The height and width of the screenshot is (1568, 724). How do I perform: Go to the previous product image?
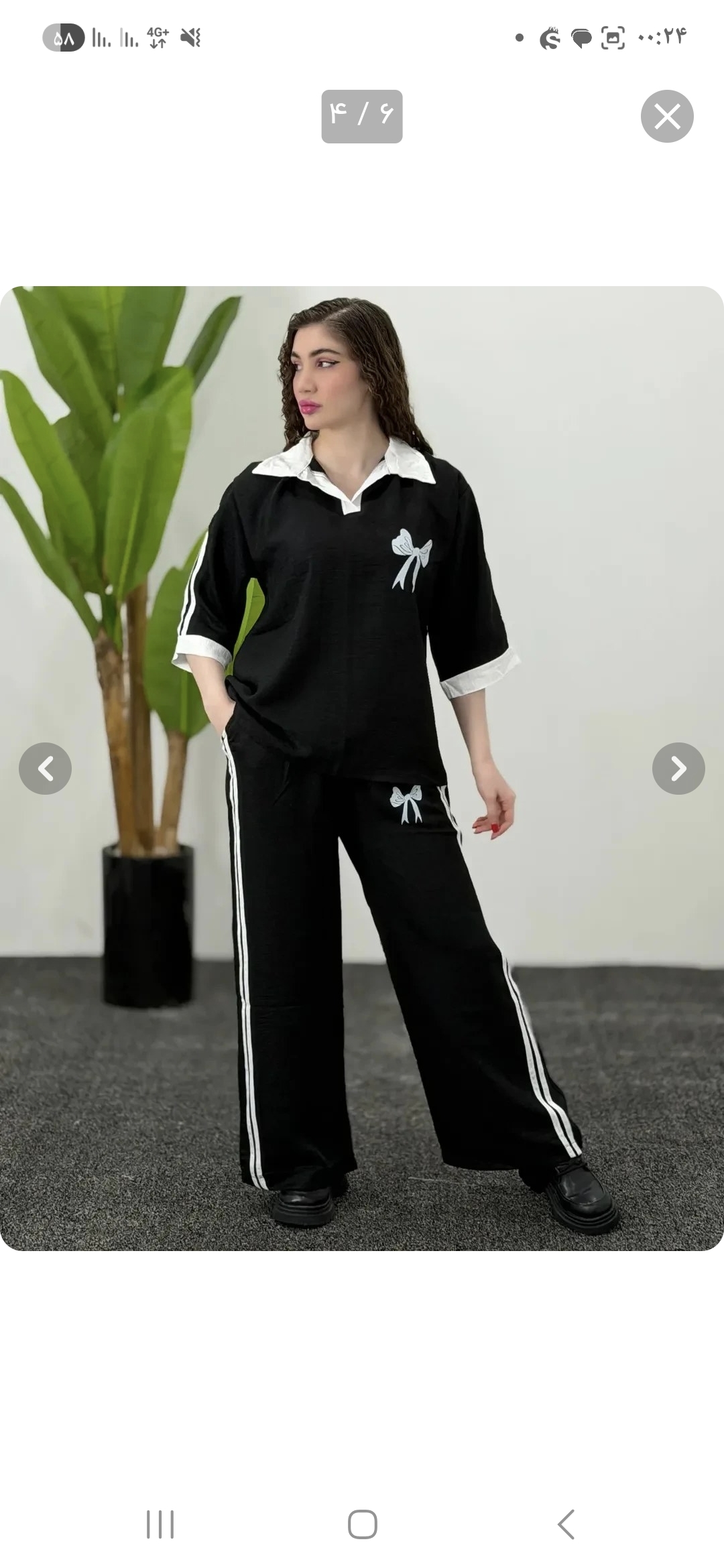[45, 769]
